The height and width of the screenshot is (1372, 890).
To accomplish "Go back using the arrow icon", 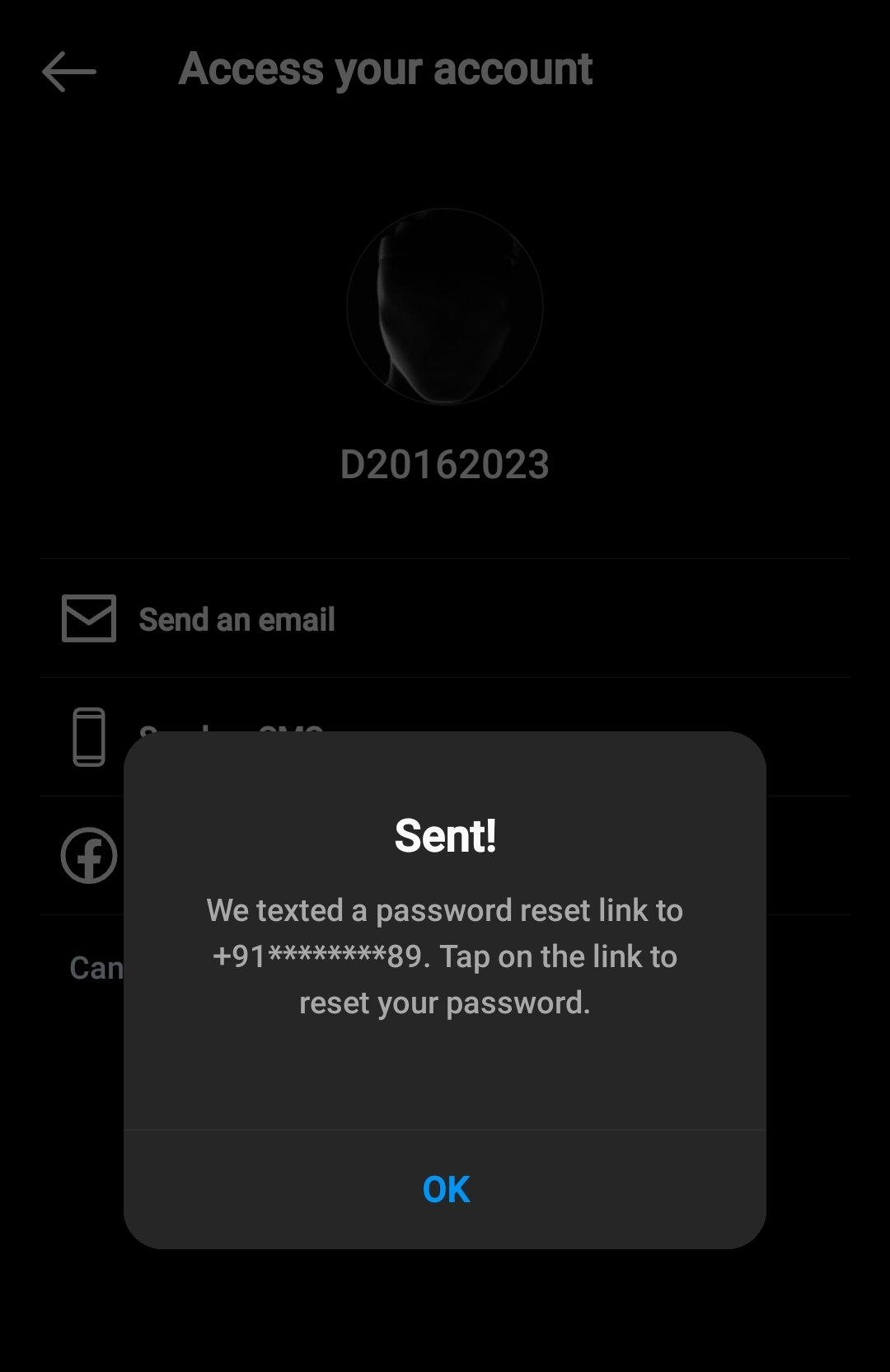I will [x=69, y=72].
